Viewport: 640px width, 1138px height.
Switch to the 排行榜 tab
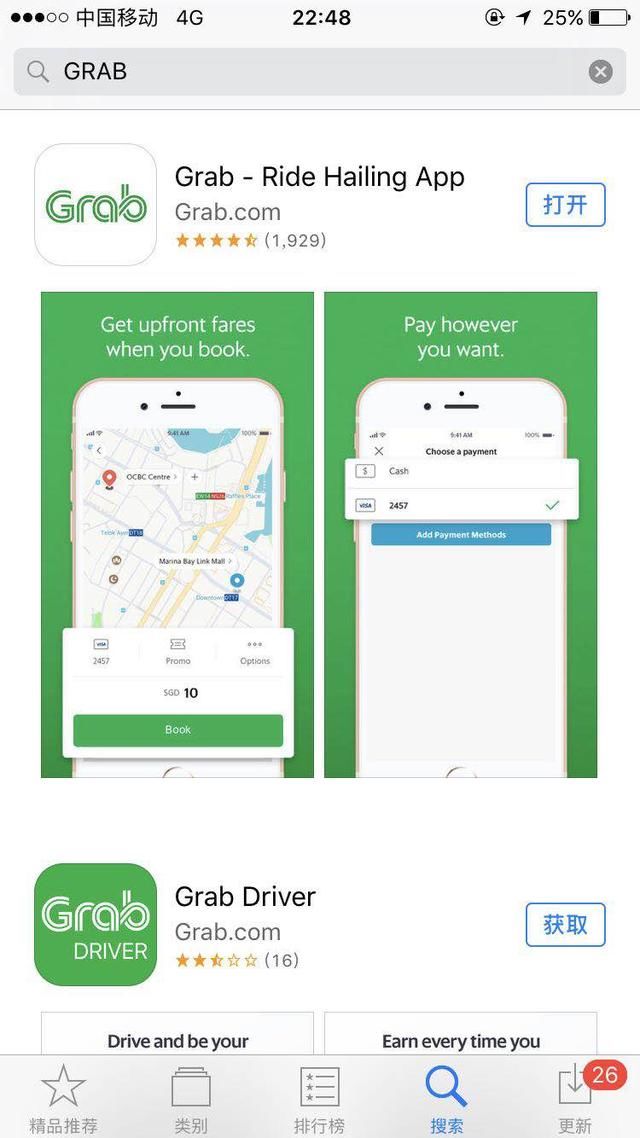[319, 1097]
